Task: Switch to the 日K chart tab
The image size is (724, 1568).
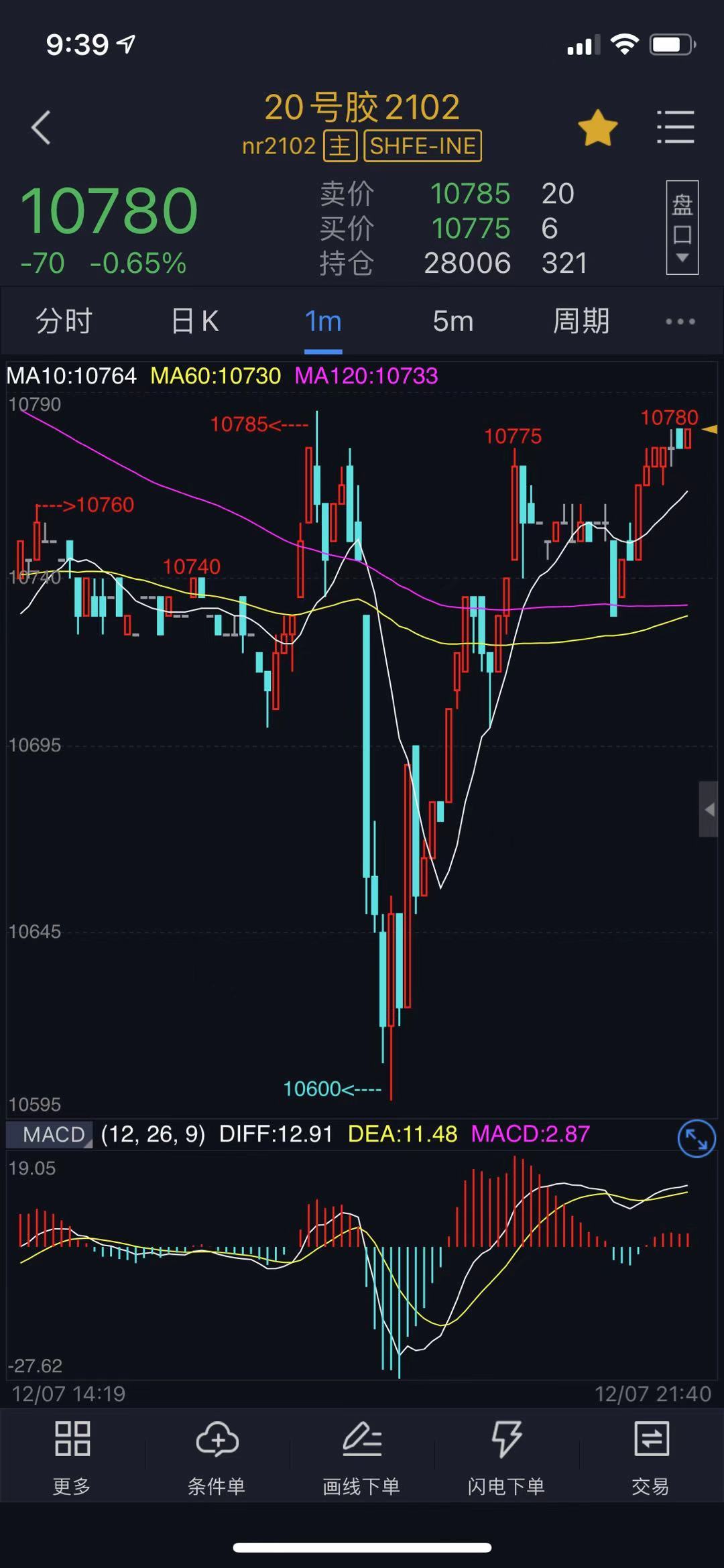Action: 194,322
